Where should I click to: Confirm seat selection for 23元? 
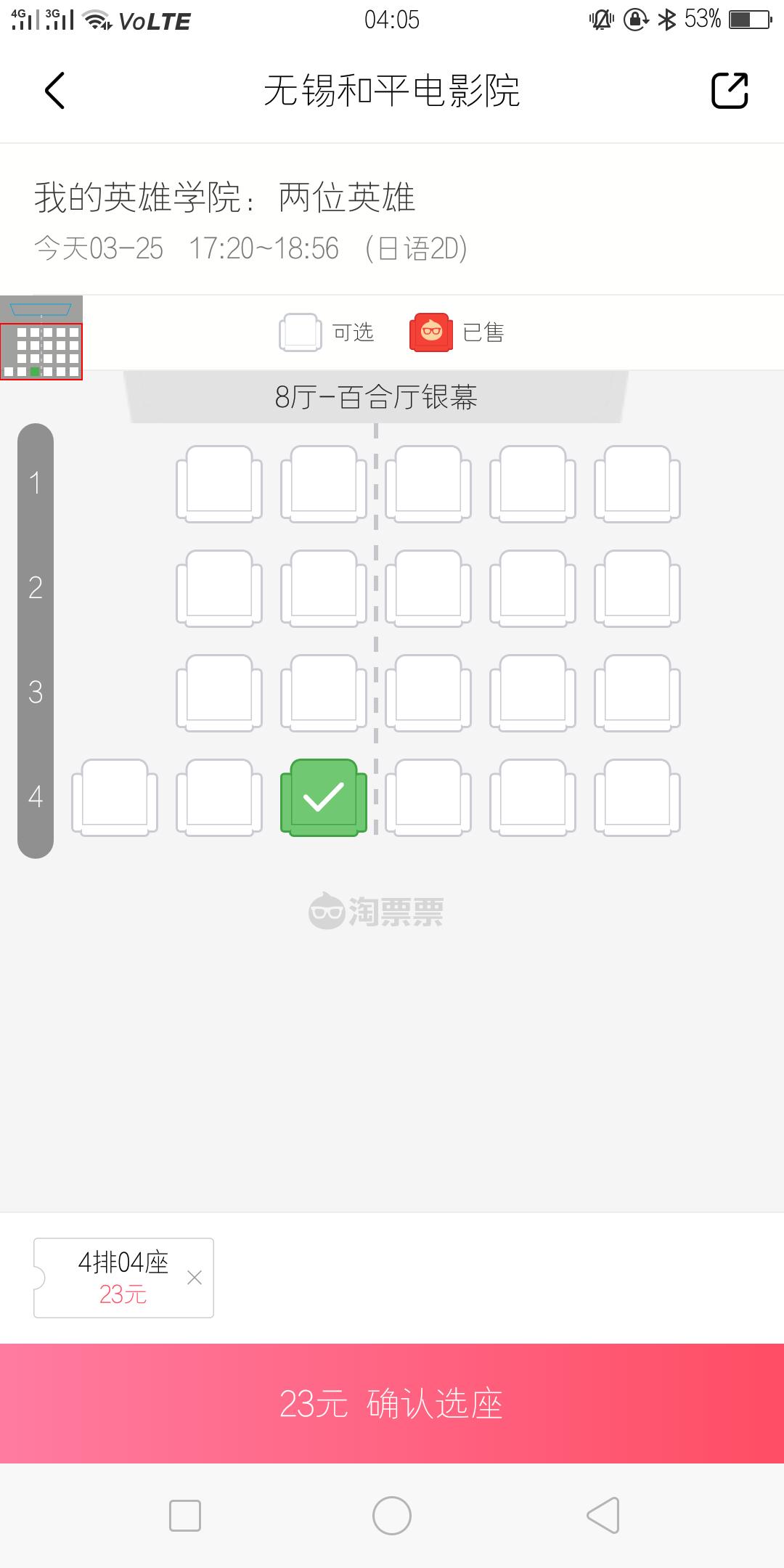tap(392, 1403)
